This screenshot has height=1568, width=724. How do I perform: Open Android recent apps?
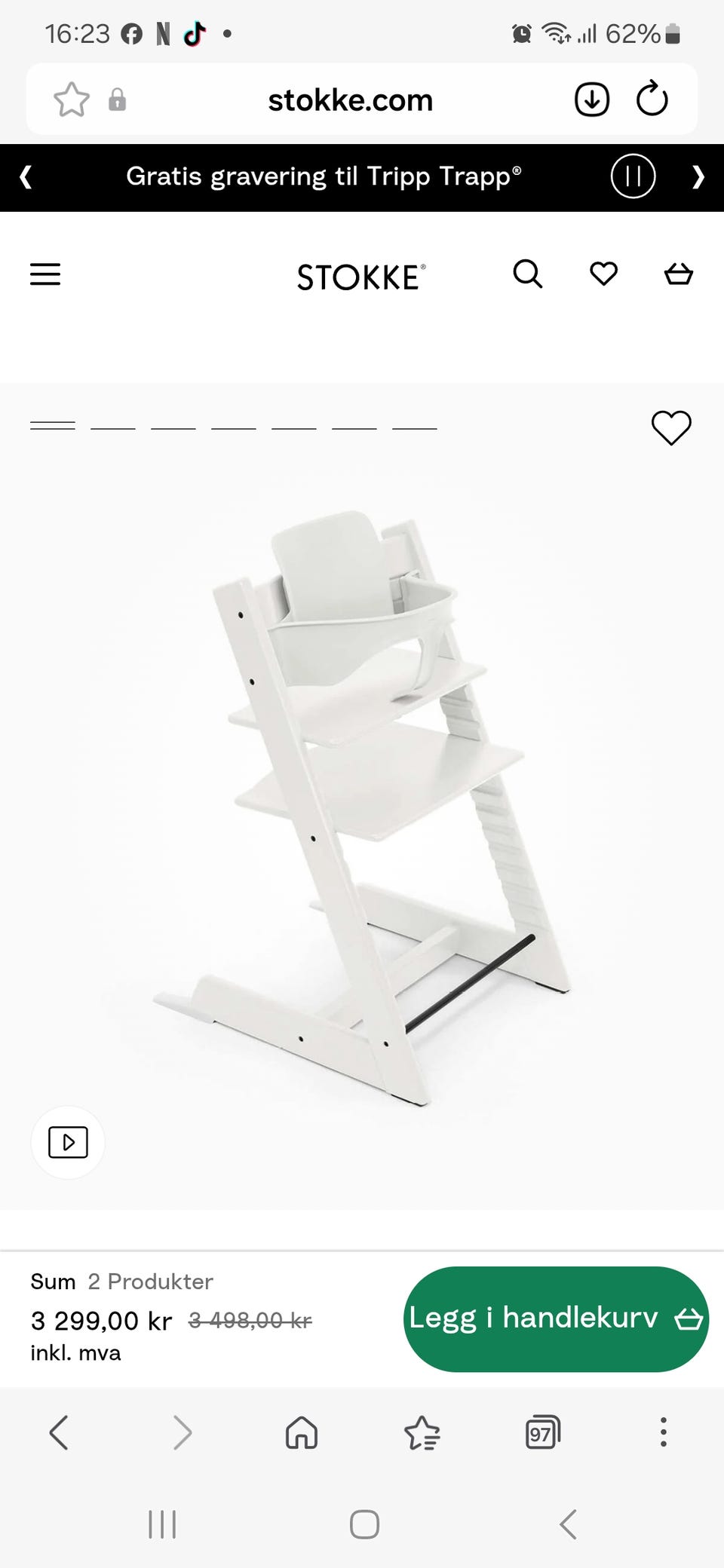click(x=162, y=1524)
